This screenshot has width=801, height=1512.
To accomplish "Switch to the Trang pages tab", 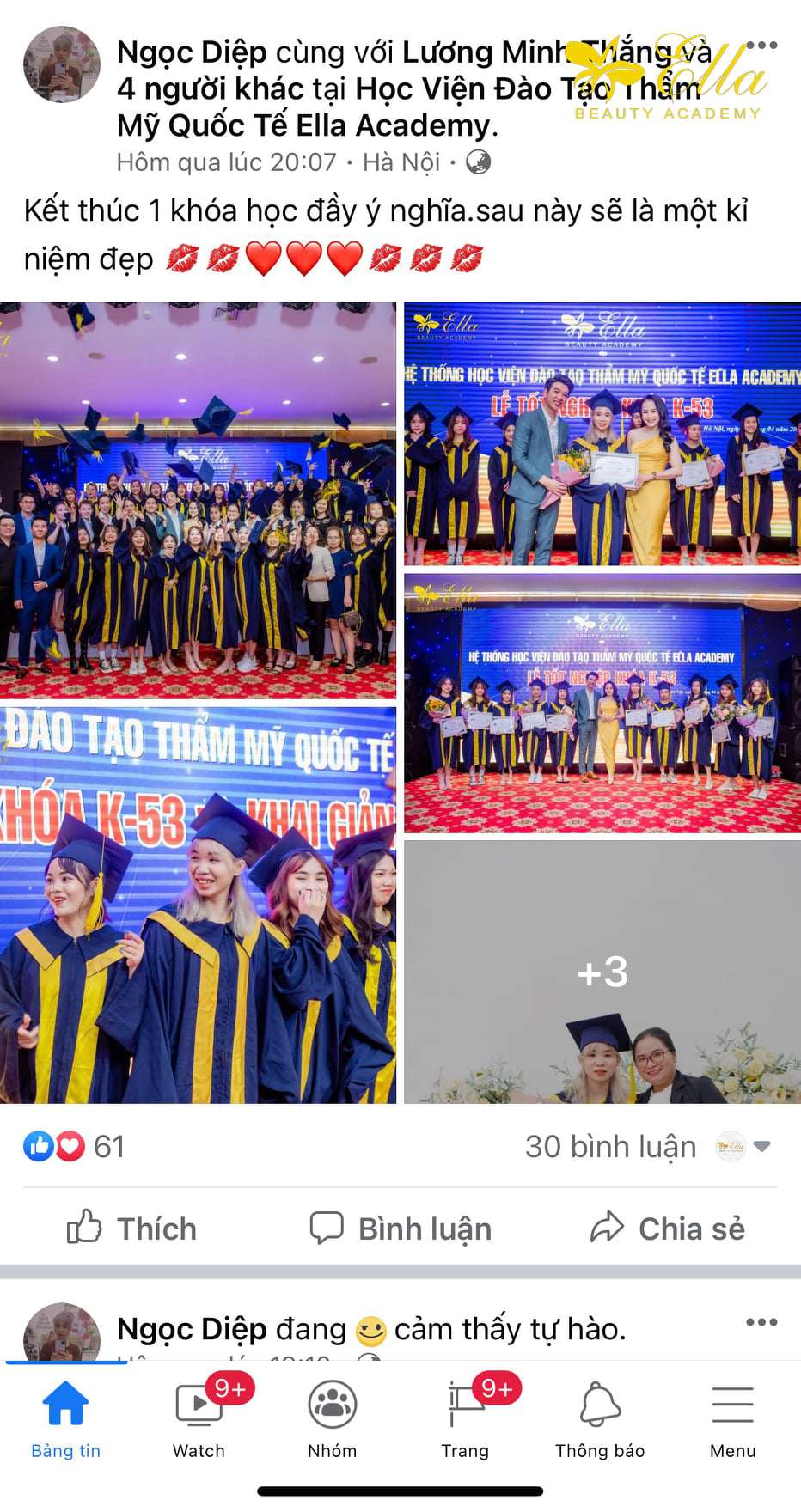I will (x=465, y=1419).
